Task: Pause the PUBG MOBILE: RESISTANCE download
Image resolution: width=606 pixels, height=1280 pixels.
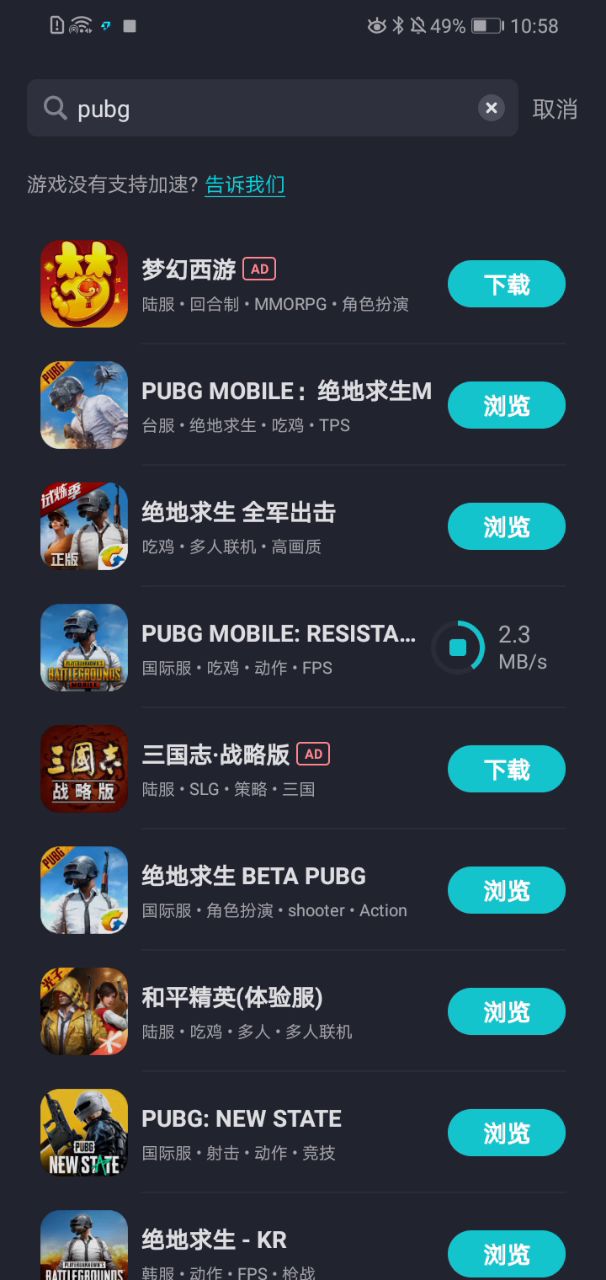Action: 458,648
